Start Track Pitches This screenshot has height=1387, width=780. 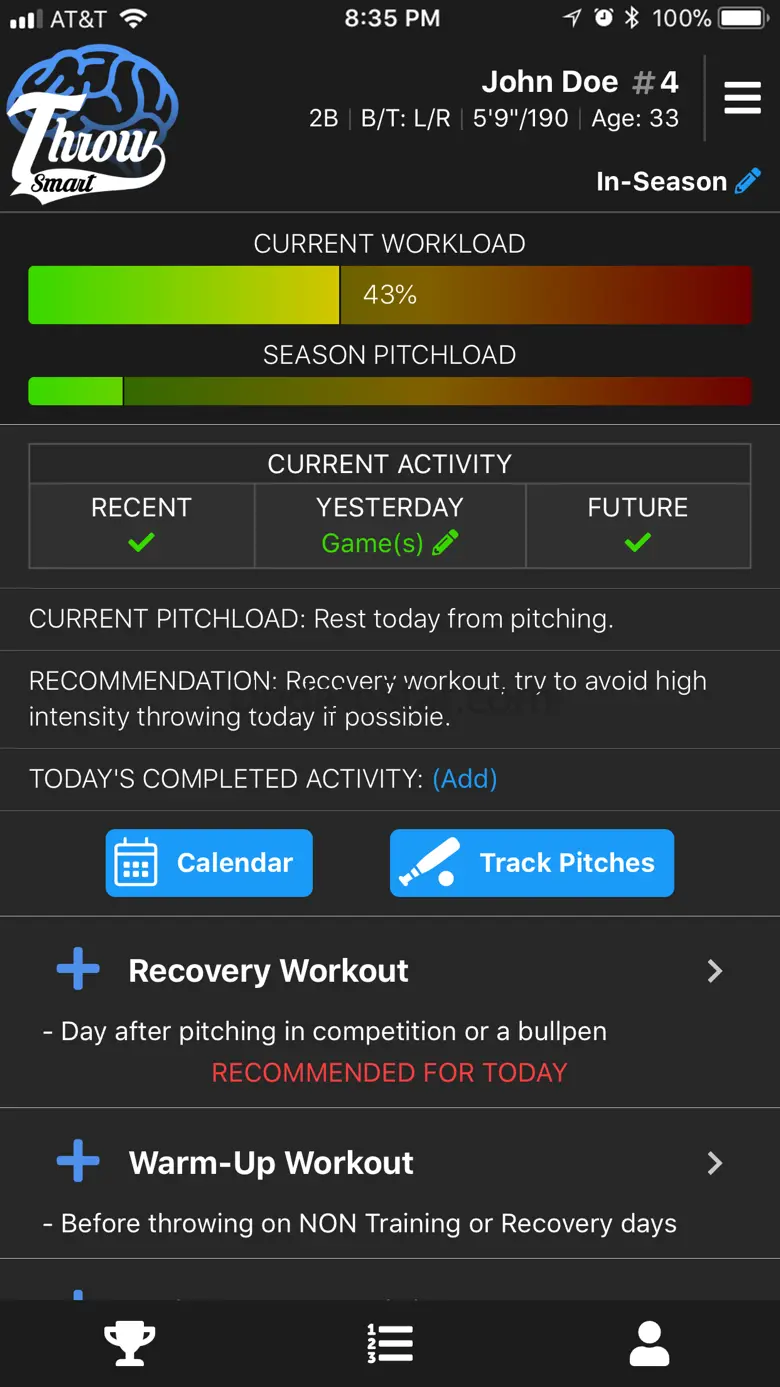pos(532,863)
